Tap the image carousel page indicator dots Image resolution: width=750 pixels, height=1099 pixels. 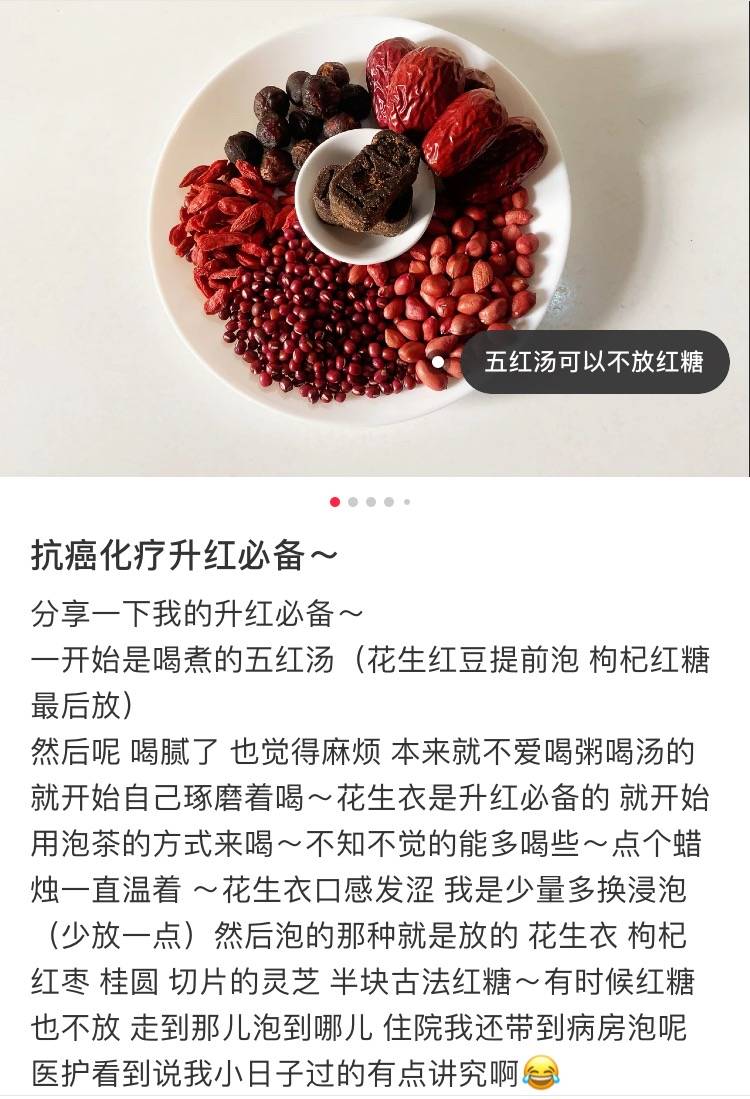click(370, 502)
